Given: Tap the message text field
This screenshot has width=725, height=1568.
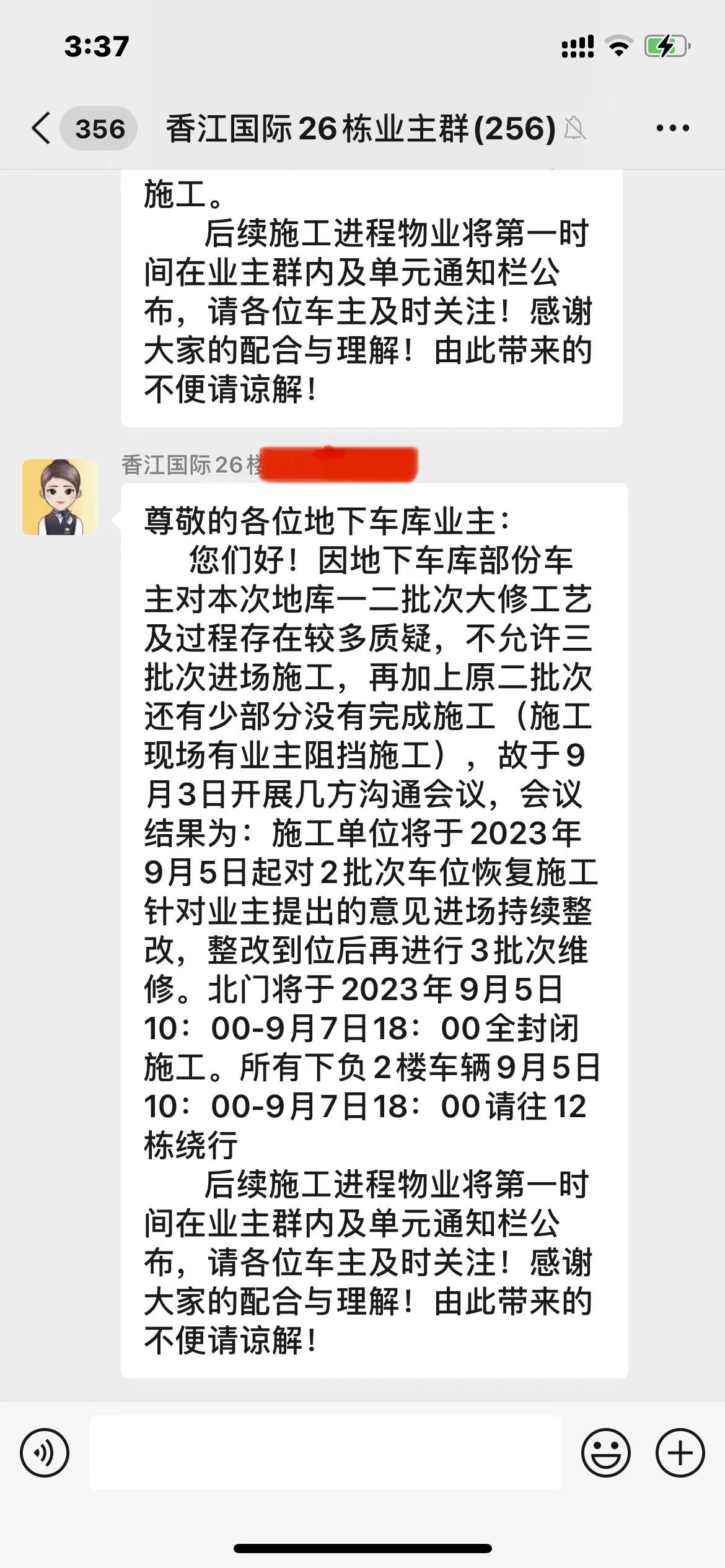Looking at the screenshot, I should click(x=325, y=1452).
